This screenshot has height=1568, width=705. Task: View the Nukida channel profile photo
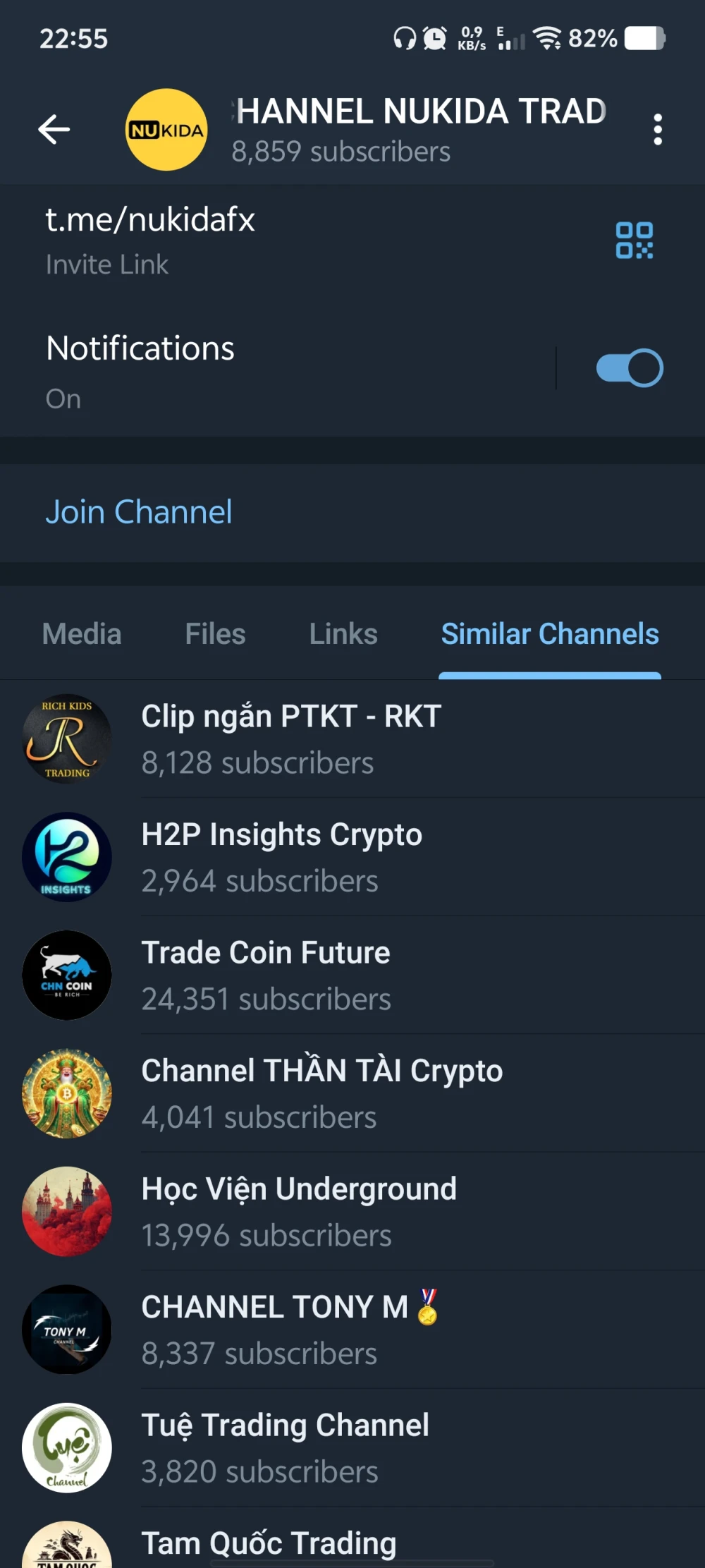click(166, 130)
